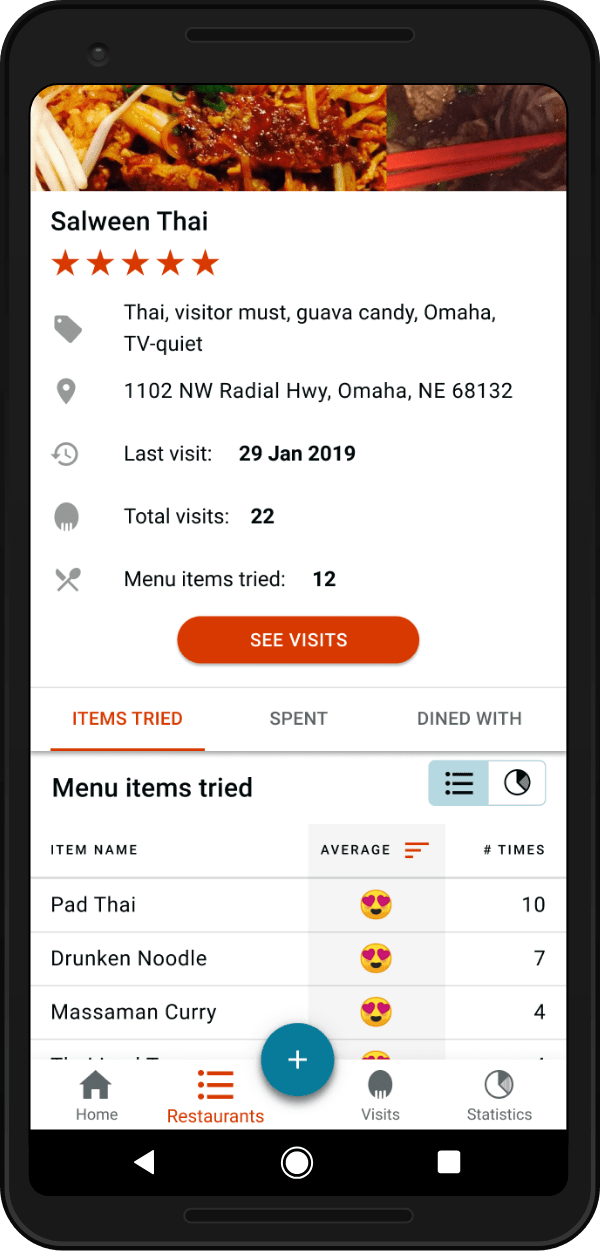Switch to the Spent tab
600x1251 pixels.
[298, 718]
